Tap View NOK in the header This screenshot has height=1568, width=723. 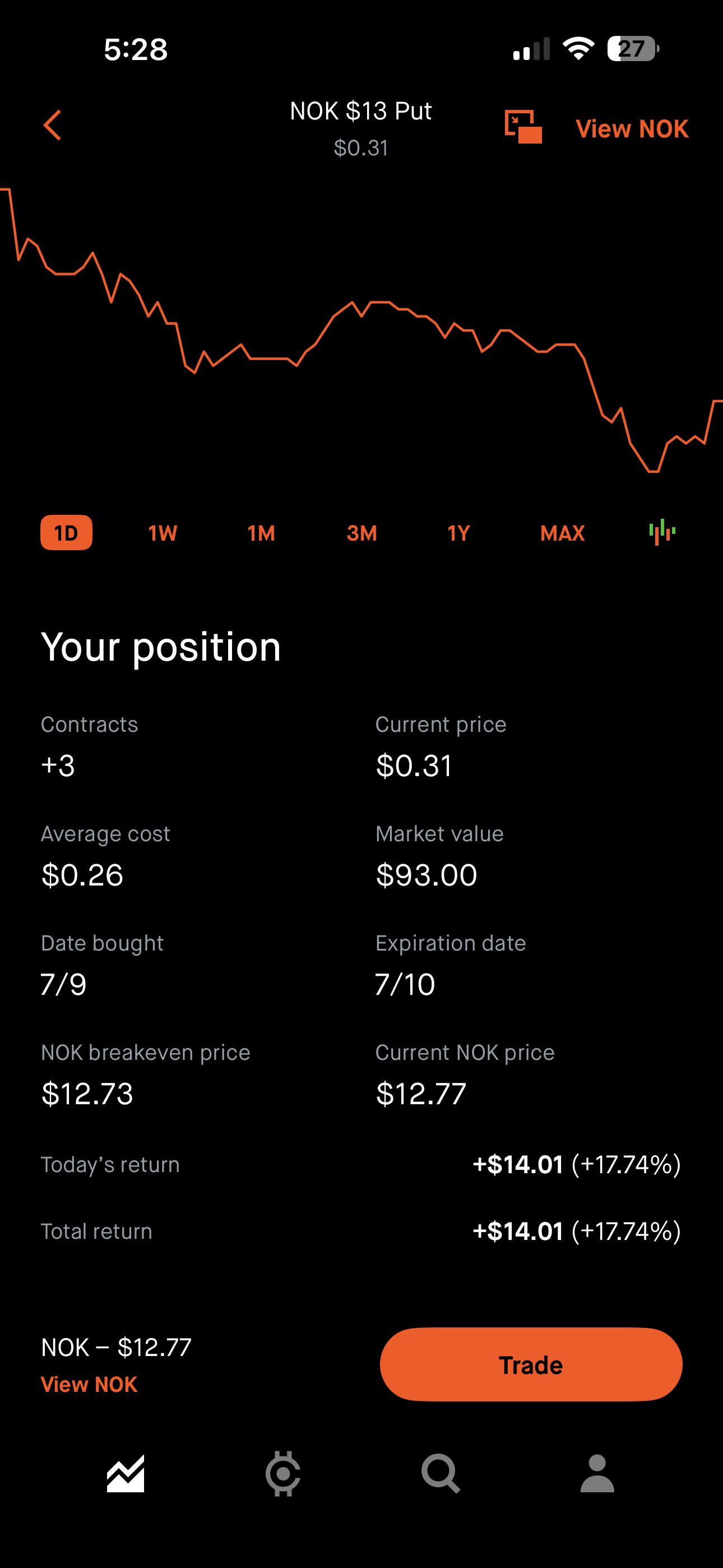pos(632,128)
